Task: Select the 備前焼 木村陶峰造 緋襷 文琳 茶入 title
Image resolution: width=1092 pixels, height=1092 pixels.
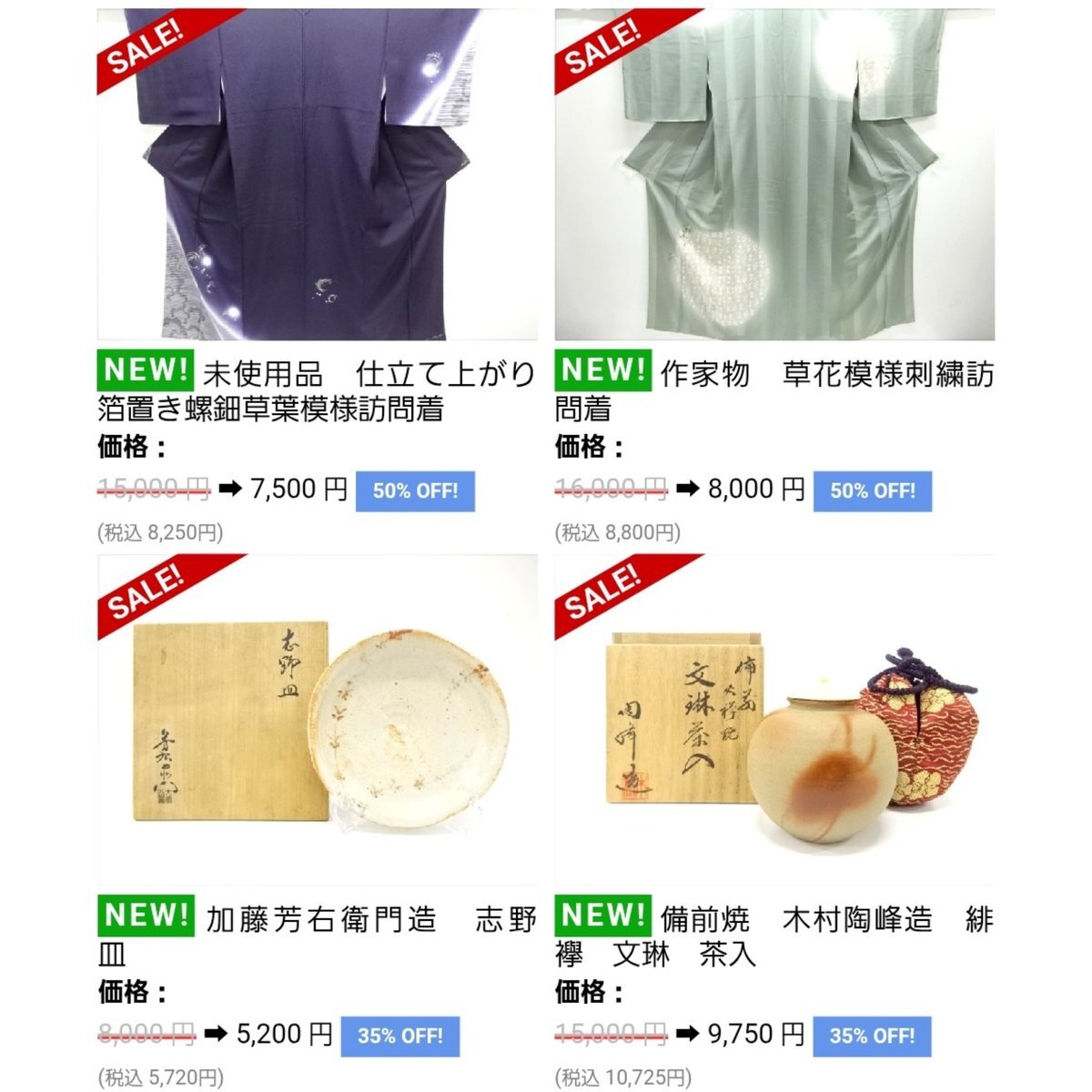Action: click(774, 936)
